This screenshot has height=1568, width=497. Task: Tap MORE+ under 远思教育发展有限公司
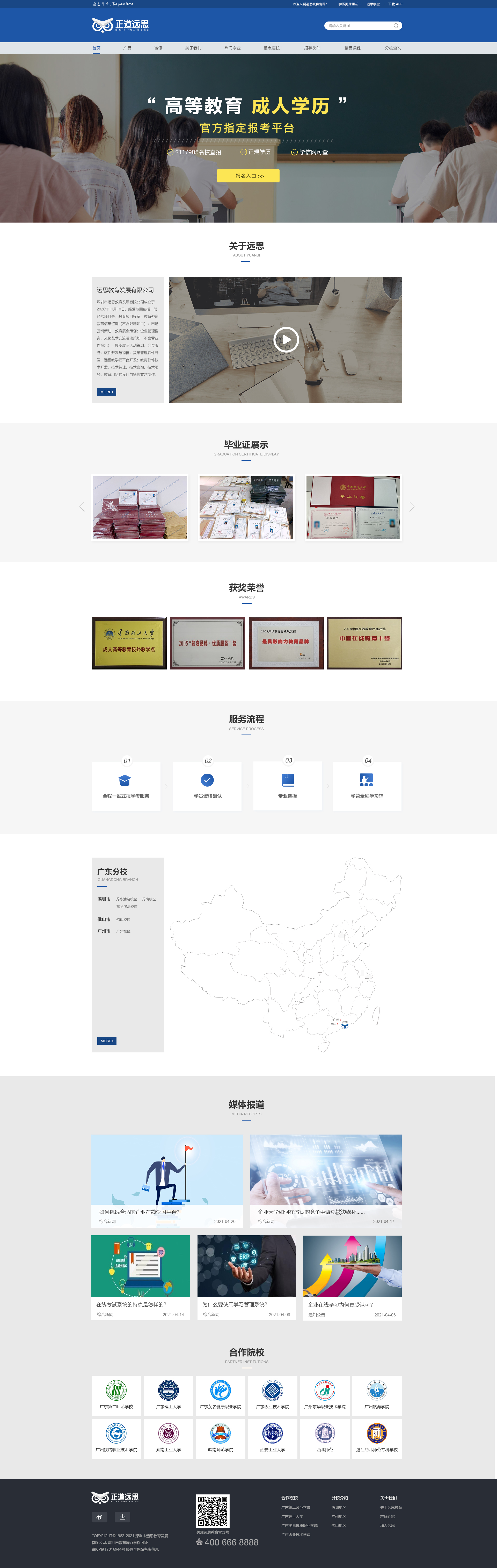106,392
